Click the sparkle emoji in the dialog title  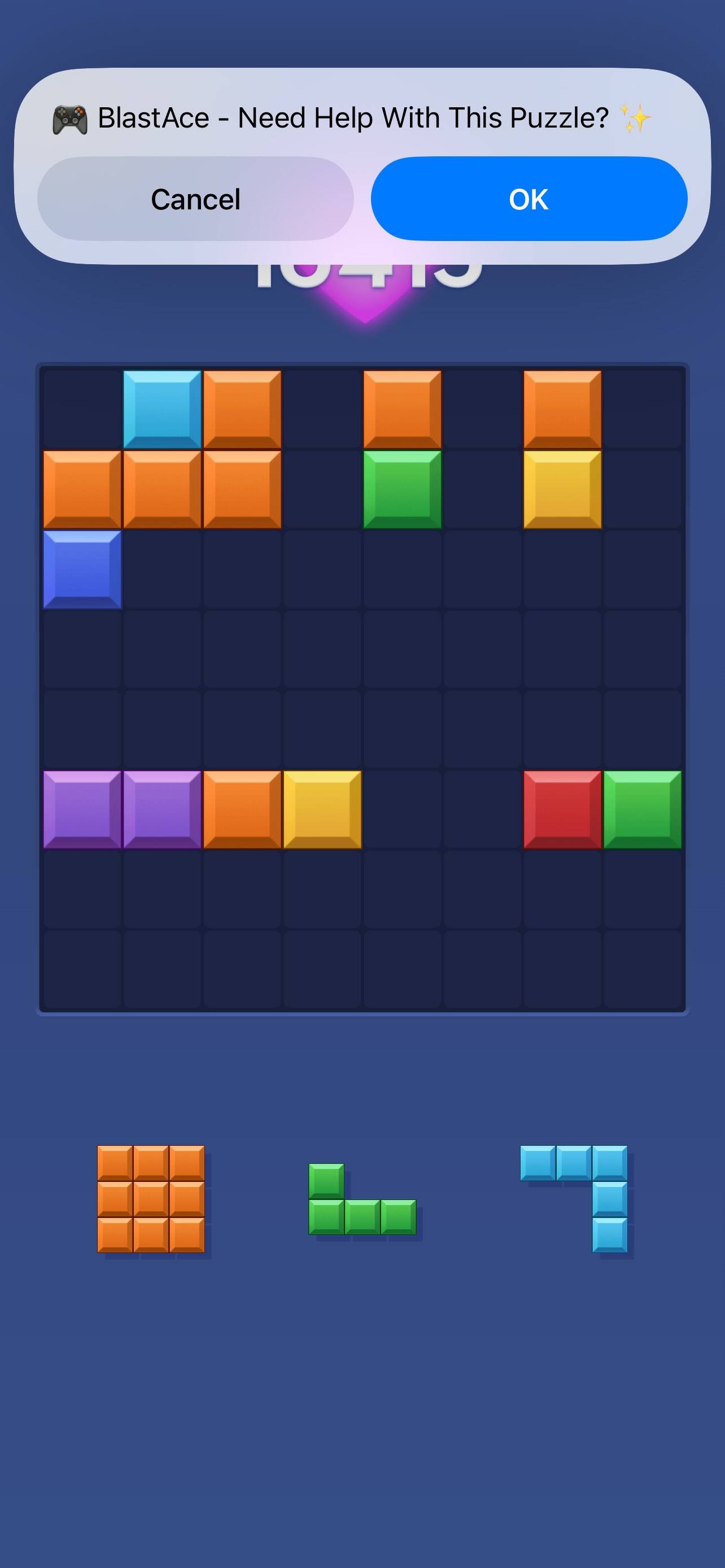point(635,117)
